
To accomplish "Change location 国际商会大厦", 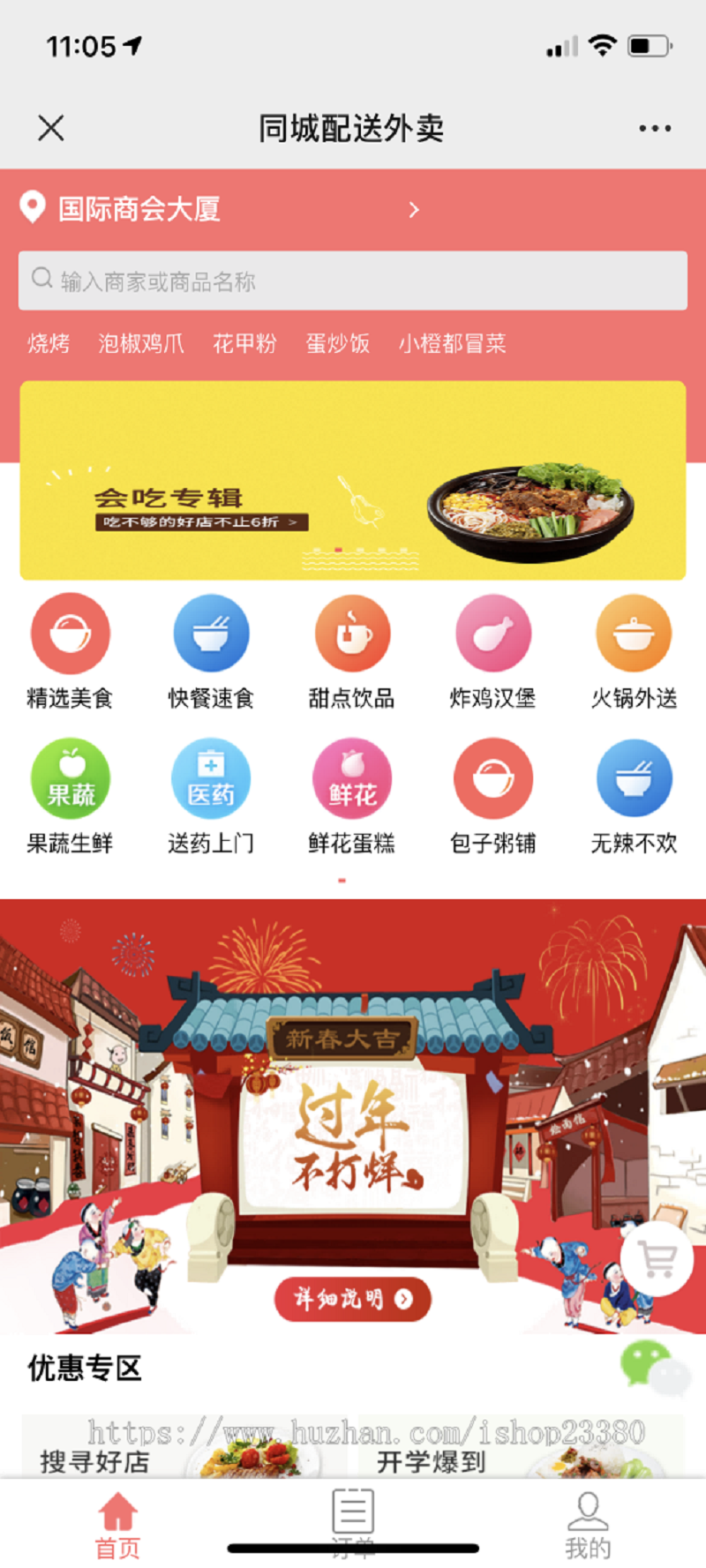I will 219,209.
